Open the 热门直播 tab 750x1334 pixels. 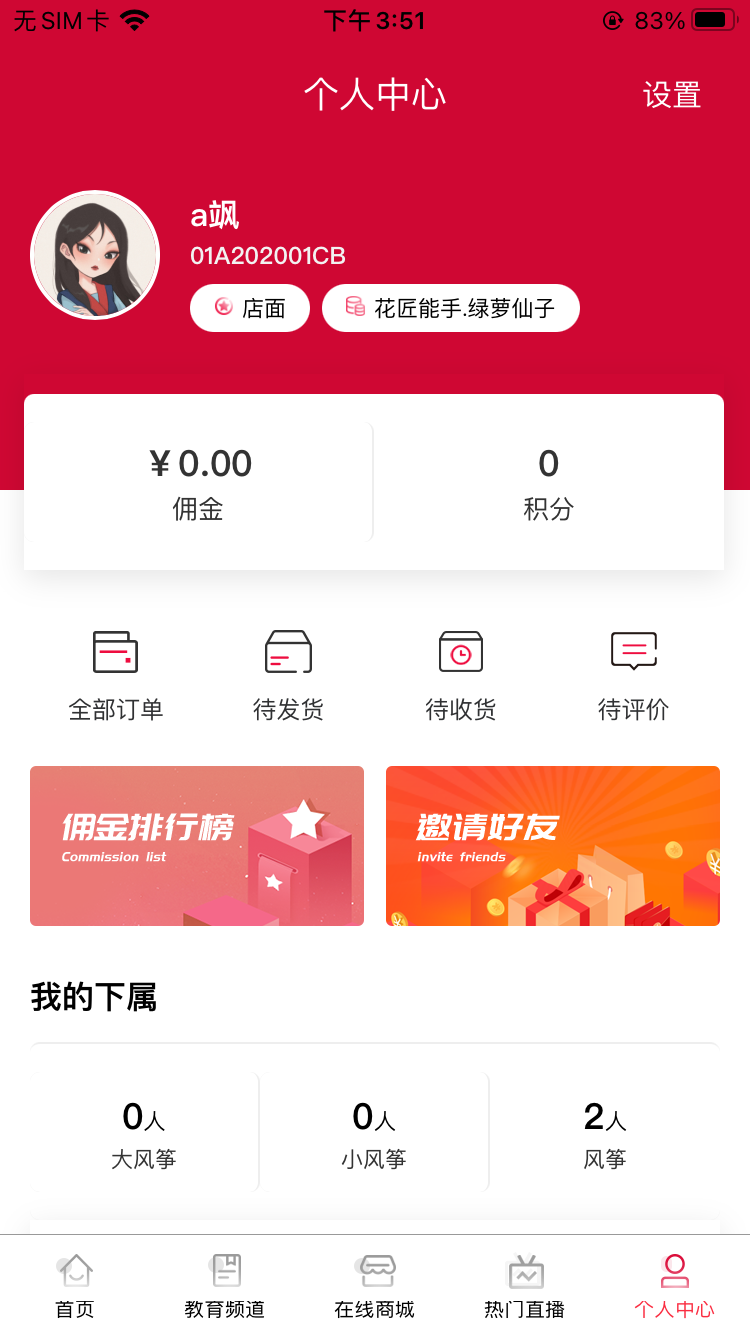pyautogui.click(x=525, y=1286)
